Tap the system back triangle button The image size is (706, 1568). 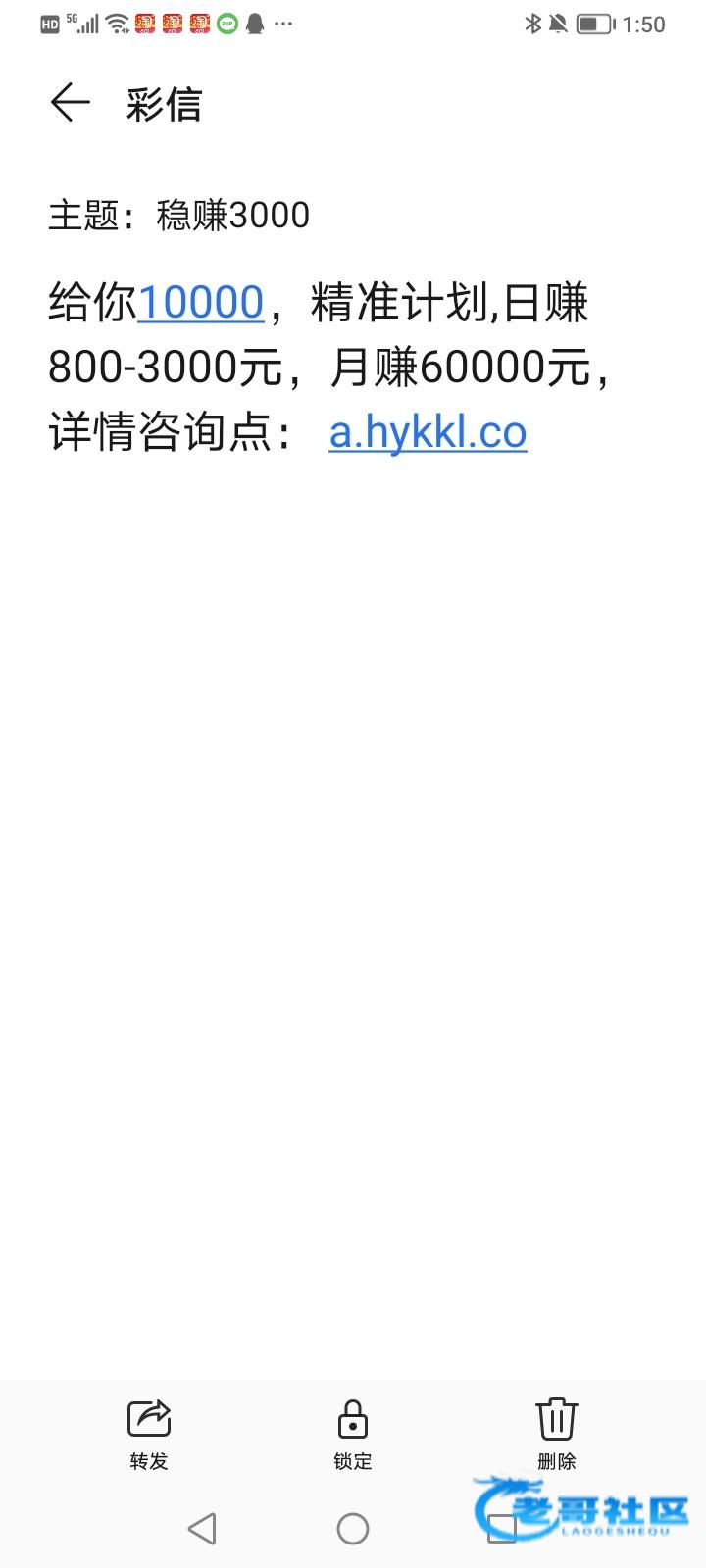click(x=202, y=1528)
